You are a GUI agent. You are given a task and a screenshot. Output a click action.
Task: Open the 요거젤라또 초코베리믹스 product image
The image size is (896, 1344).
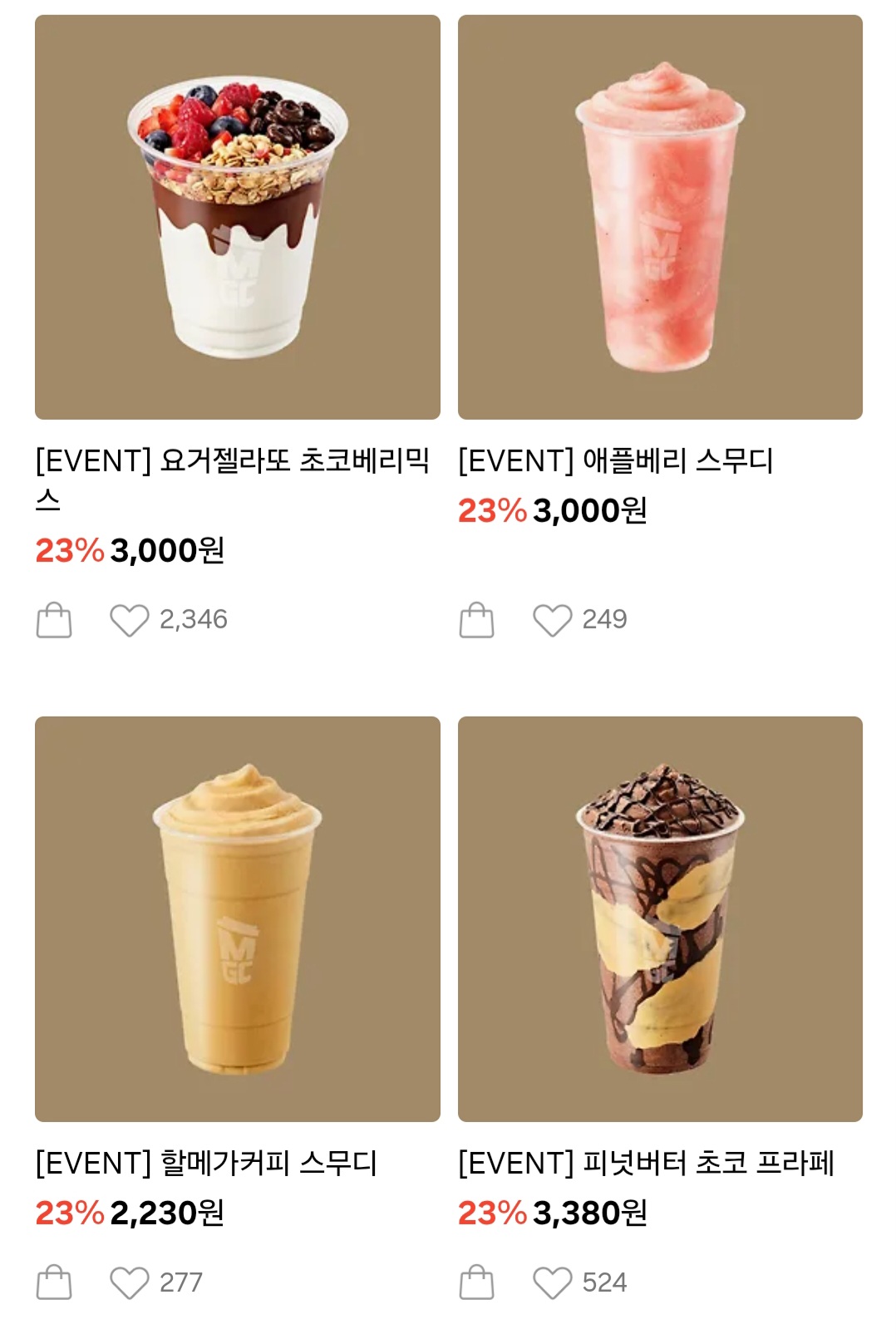(x=237, y=217)
